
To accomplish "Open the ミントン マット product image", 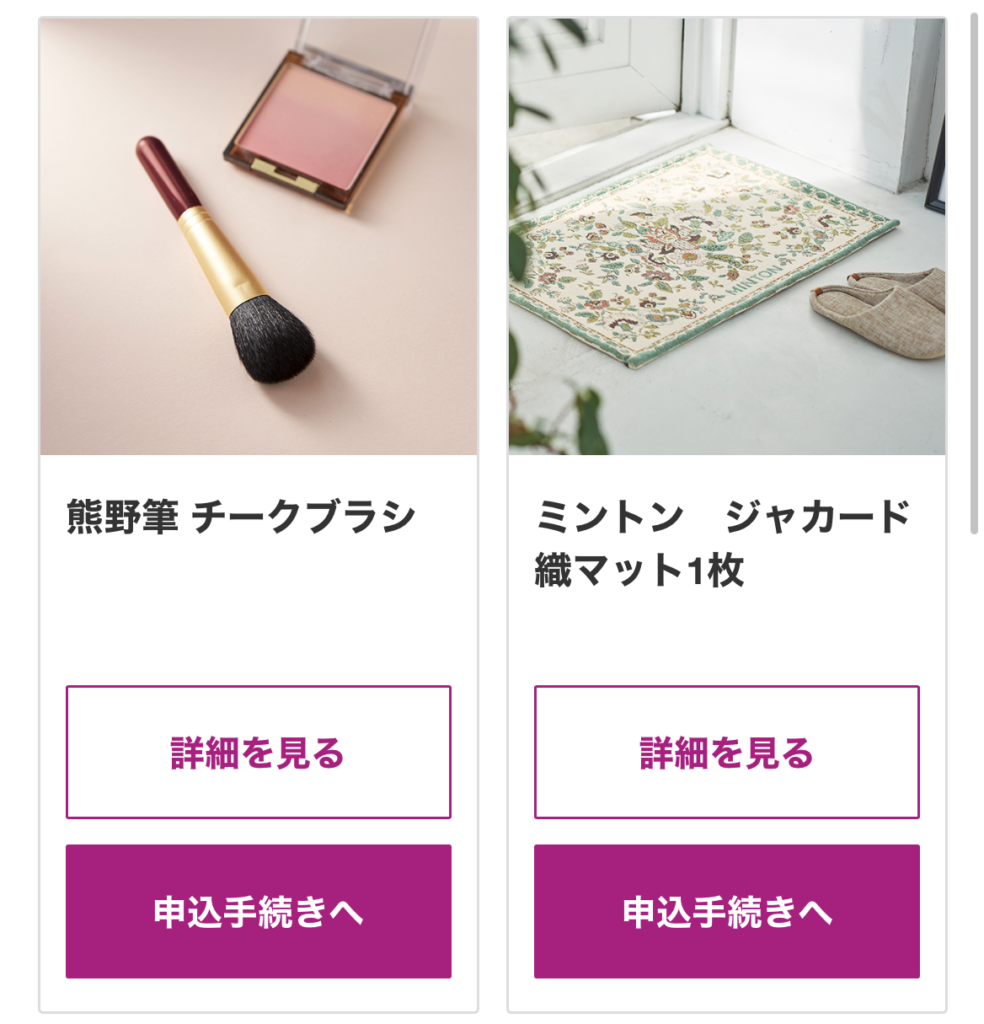I will (726, 237).
